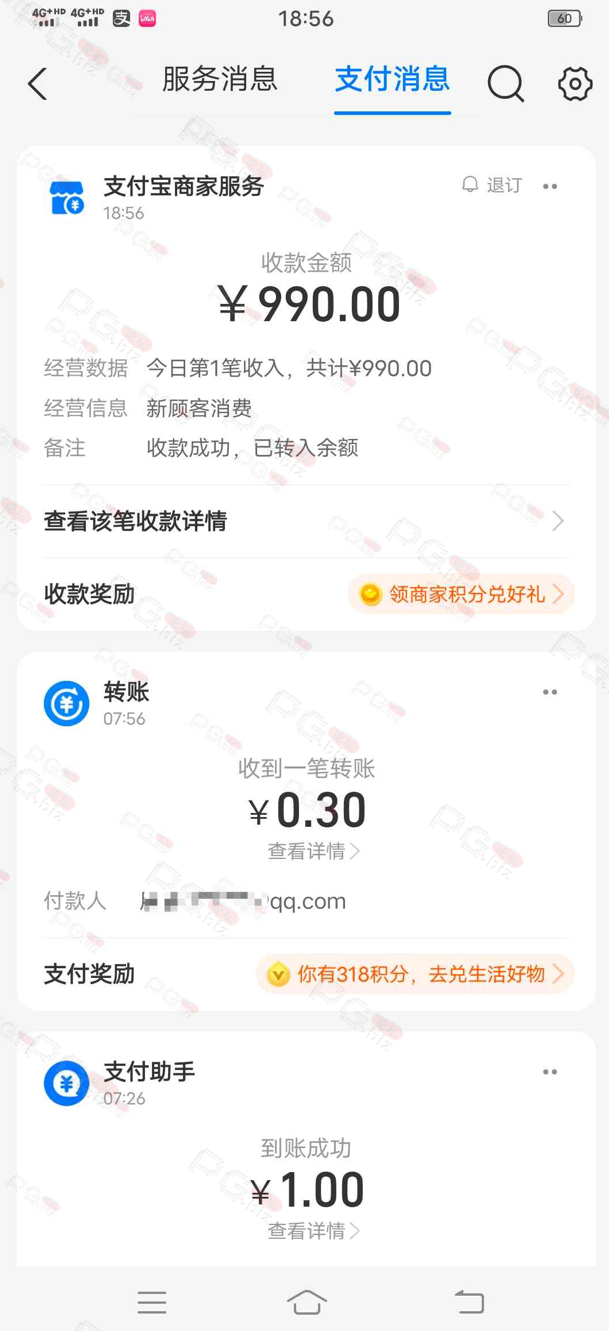This screenshot has height=1331, width=609.
Task: Open the search magnifier icon
Action: (x=505, y=85)
